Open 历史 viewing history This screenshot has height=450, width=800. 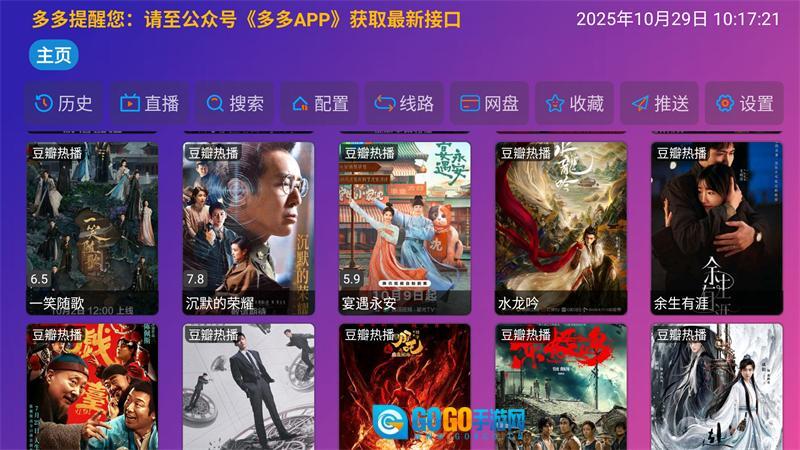pos(64,103)
